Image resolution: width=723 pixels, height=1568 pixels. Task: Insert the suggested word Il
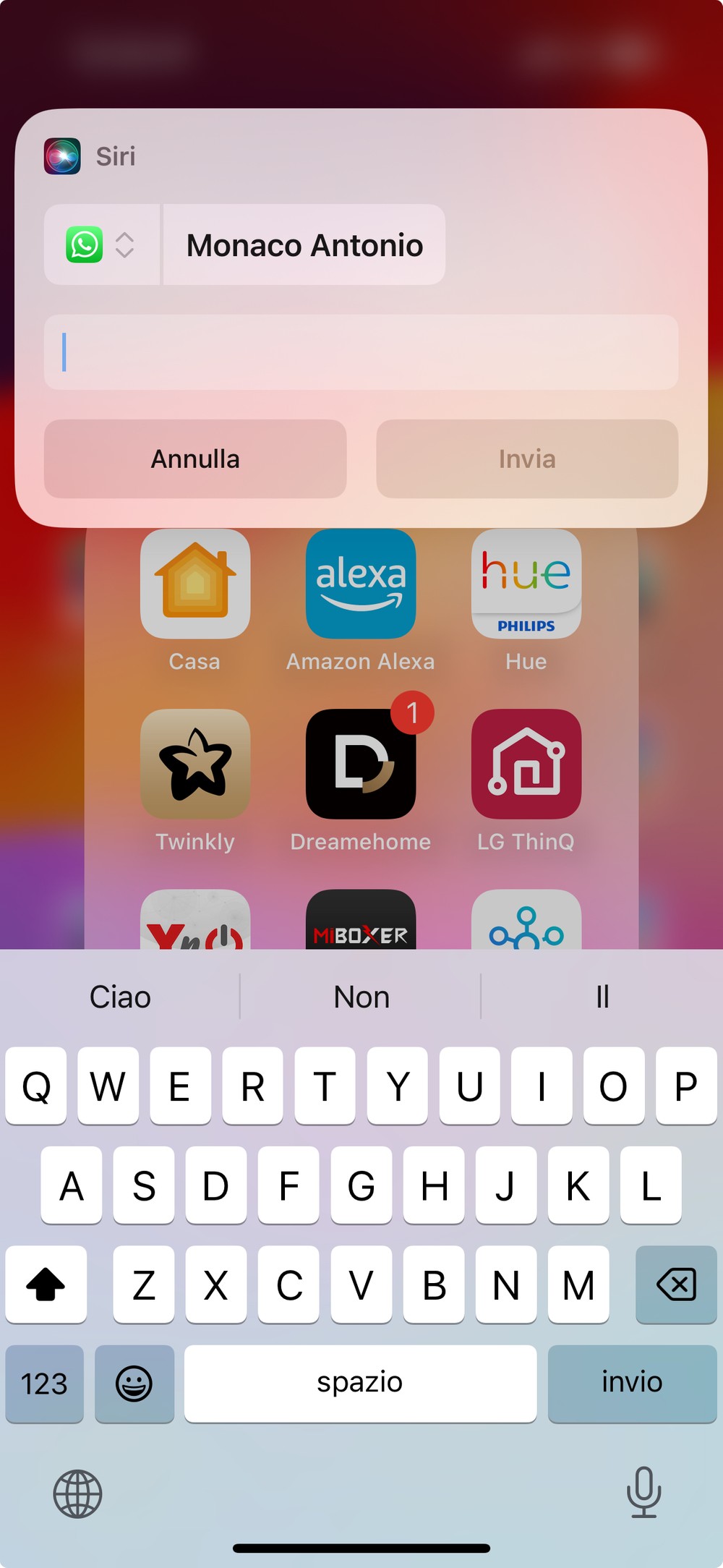(602, 997)
